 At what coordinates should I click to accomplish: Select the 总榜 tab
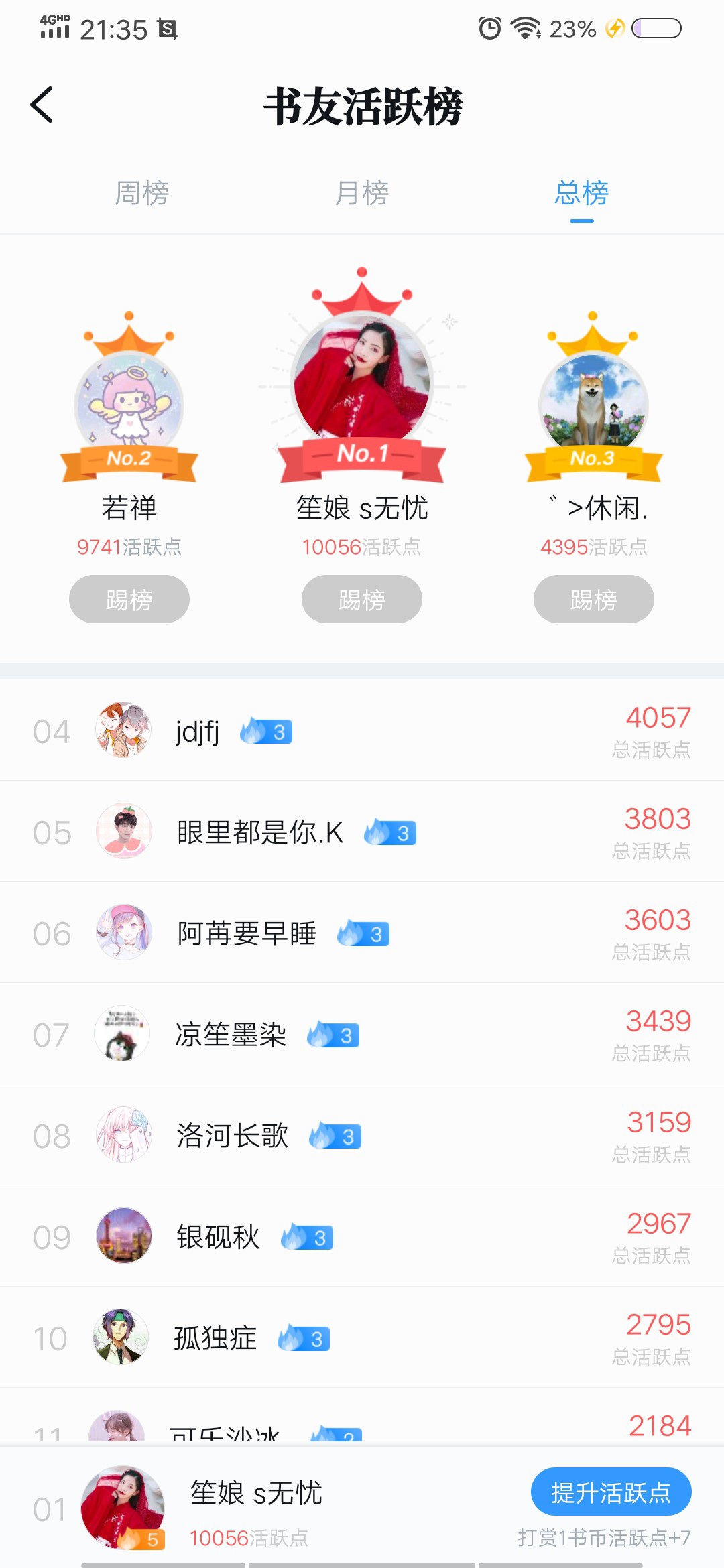[582, 193]
